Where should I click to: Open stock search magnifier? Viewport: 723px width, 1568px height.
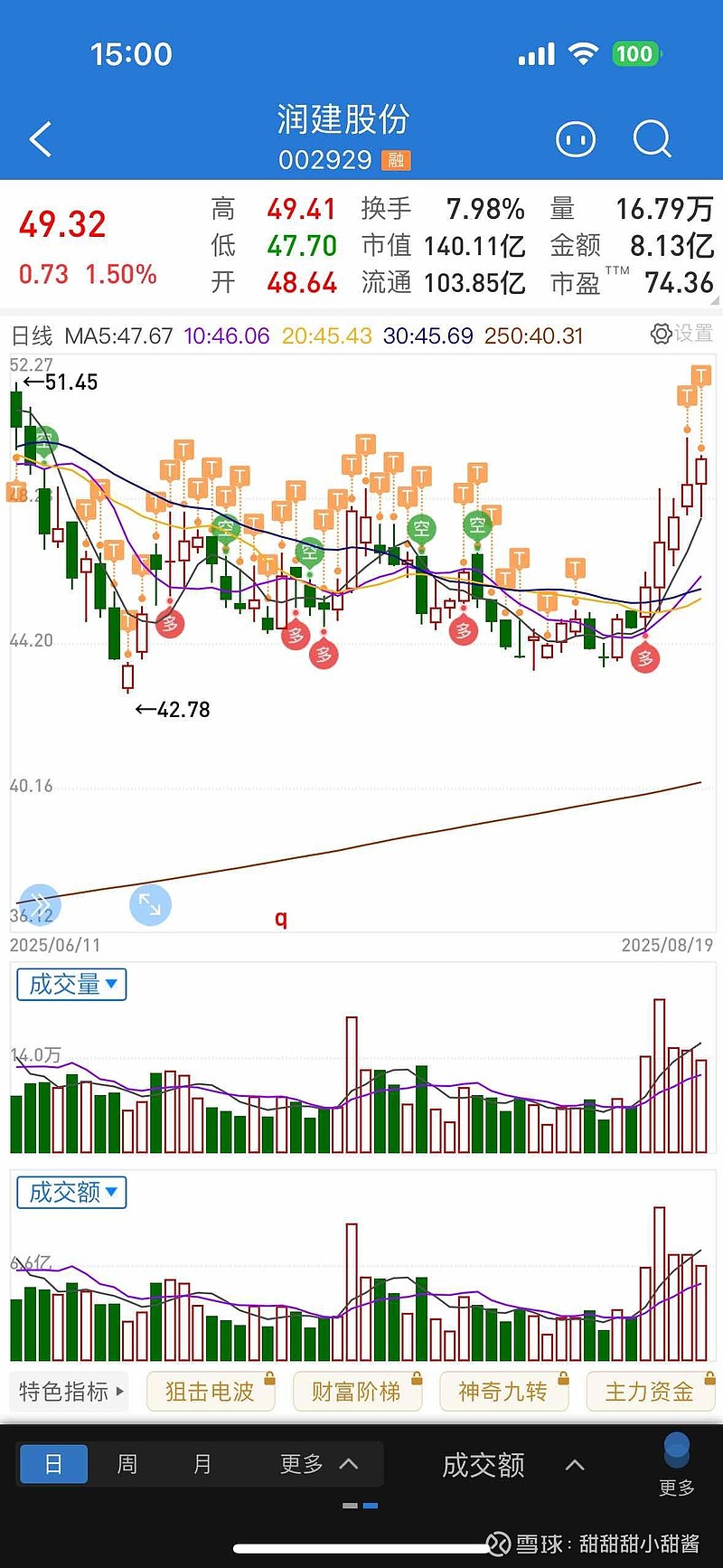[652, 139]
